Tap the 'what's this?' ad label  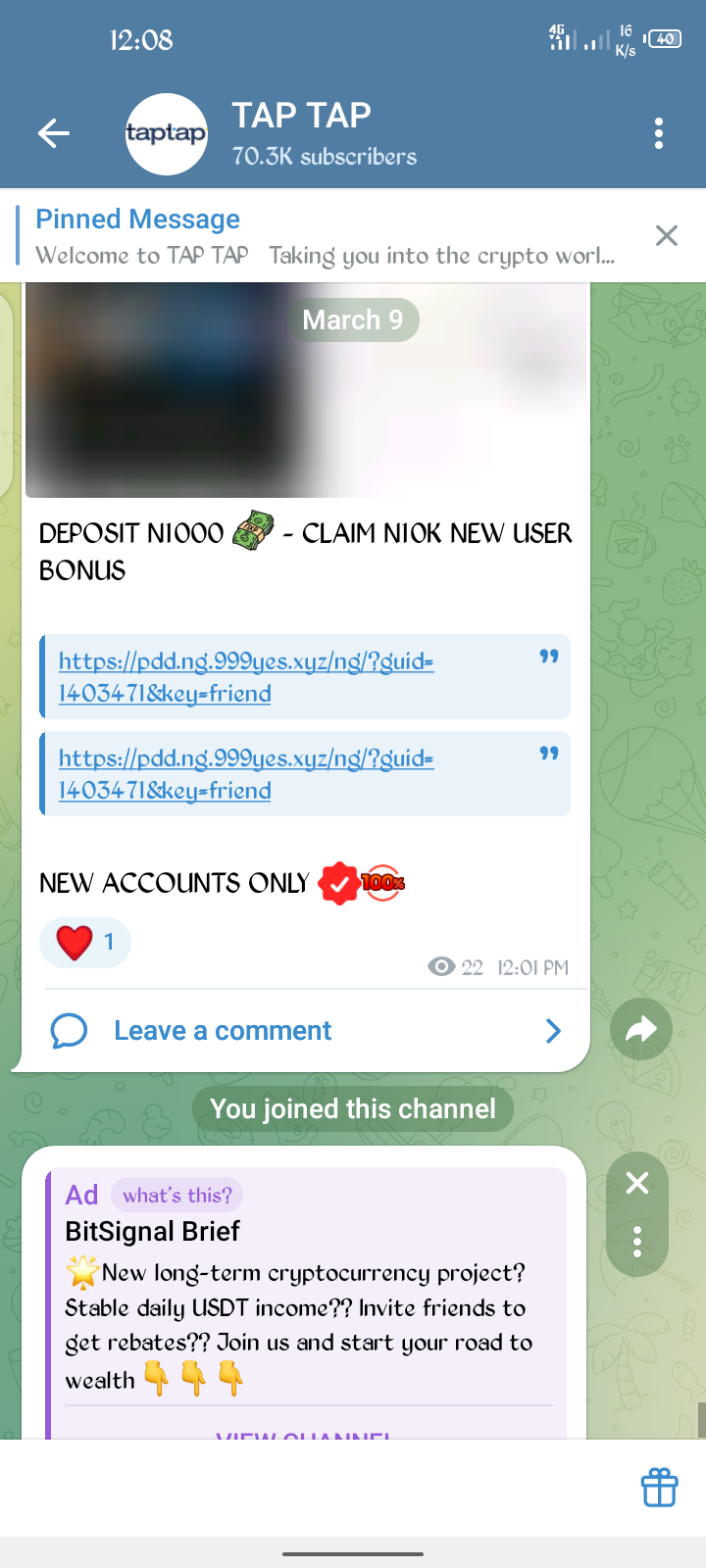[177, 1196]
